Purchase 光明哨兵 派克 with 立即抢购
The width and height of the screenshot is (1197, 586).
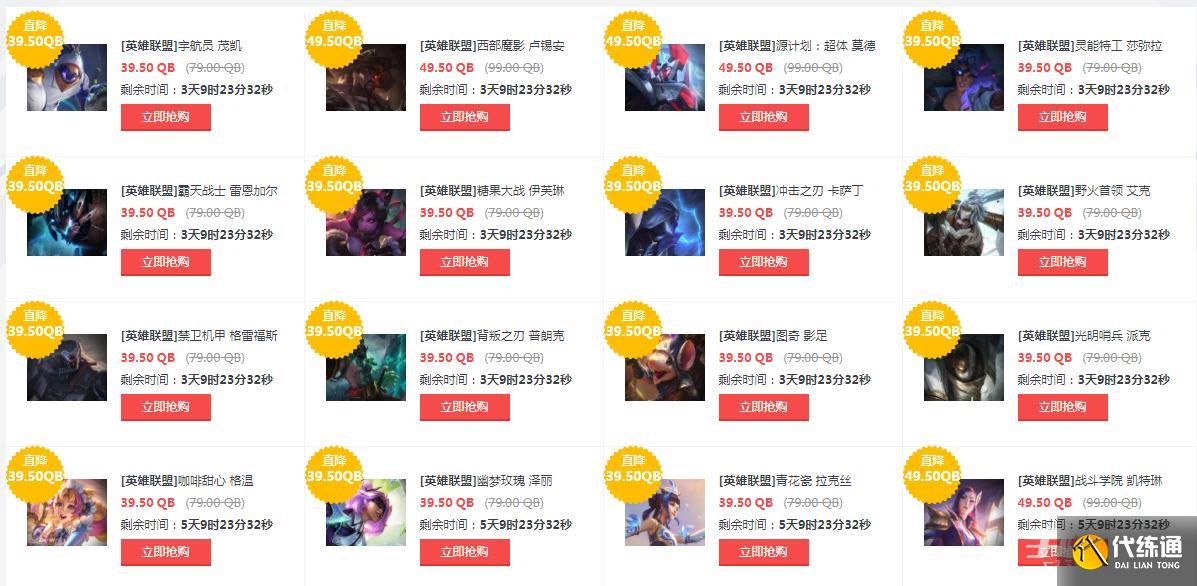coord(1062,407)
